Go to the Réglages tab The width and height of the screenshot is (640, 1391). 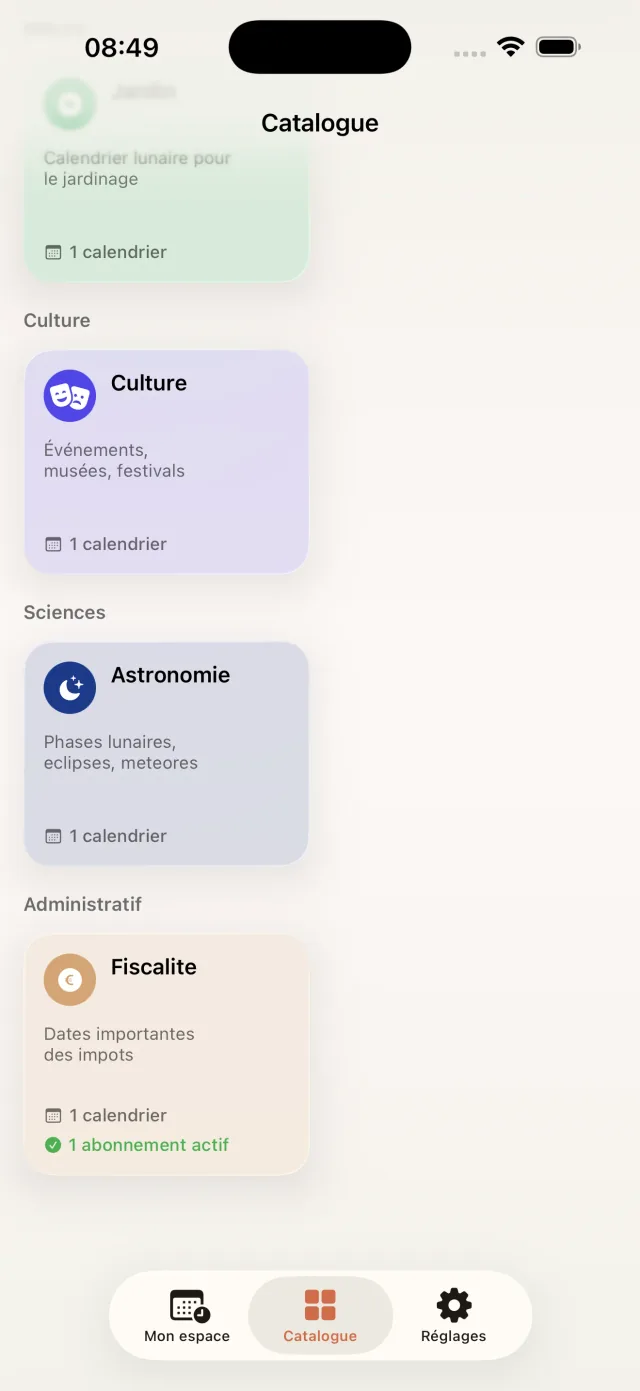(453, 1316)
